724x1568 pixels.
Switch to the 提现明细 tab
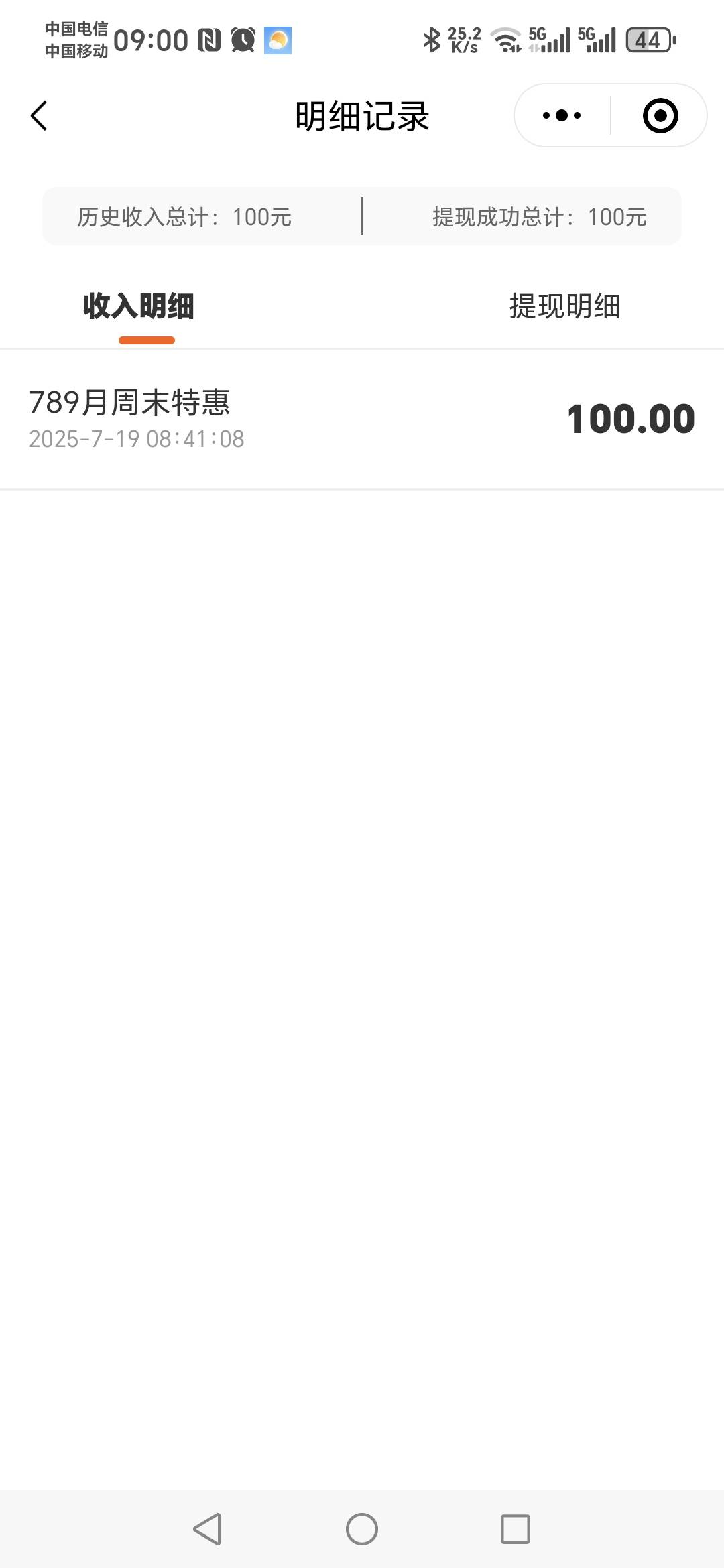564,306
